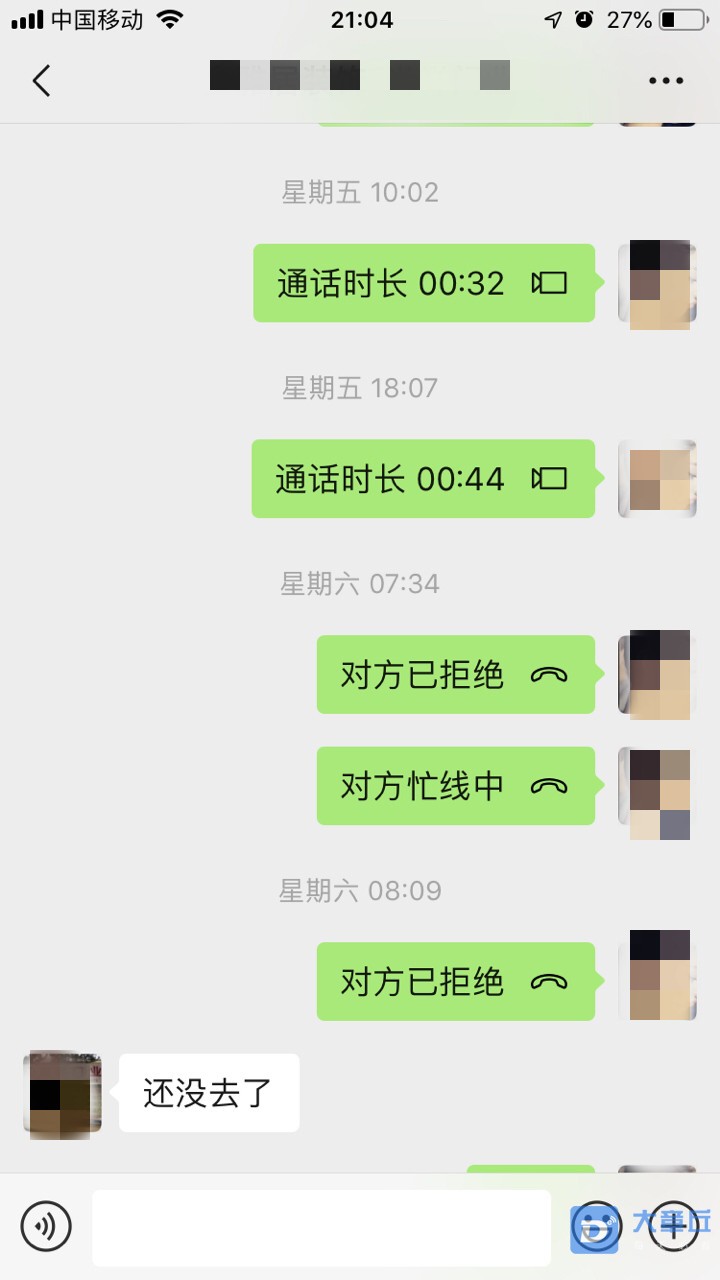Viewport: 720px width, 1280px height.
Task: Open the chat info overflow menu
Action: coord(666,80)
